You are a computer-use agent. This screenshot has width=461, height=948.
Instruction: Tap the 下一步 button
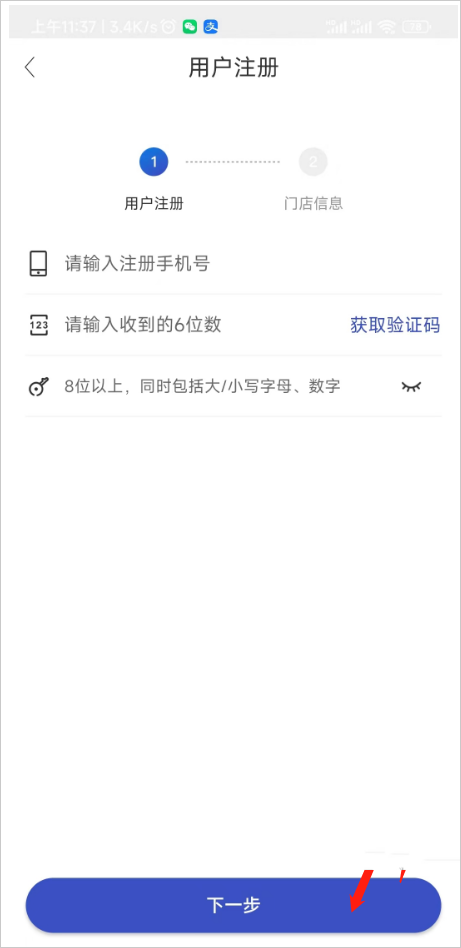coord(234,905)
